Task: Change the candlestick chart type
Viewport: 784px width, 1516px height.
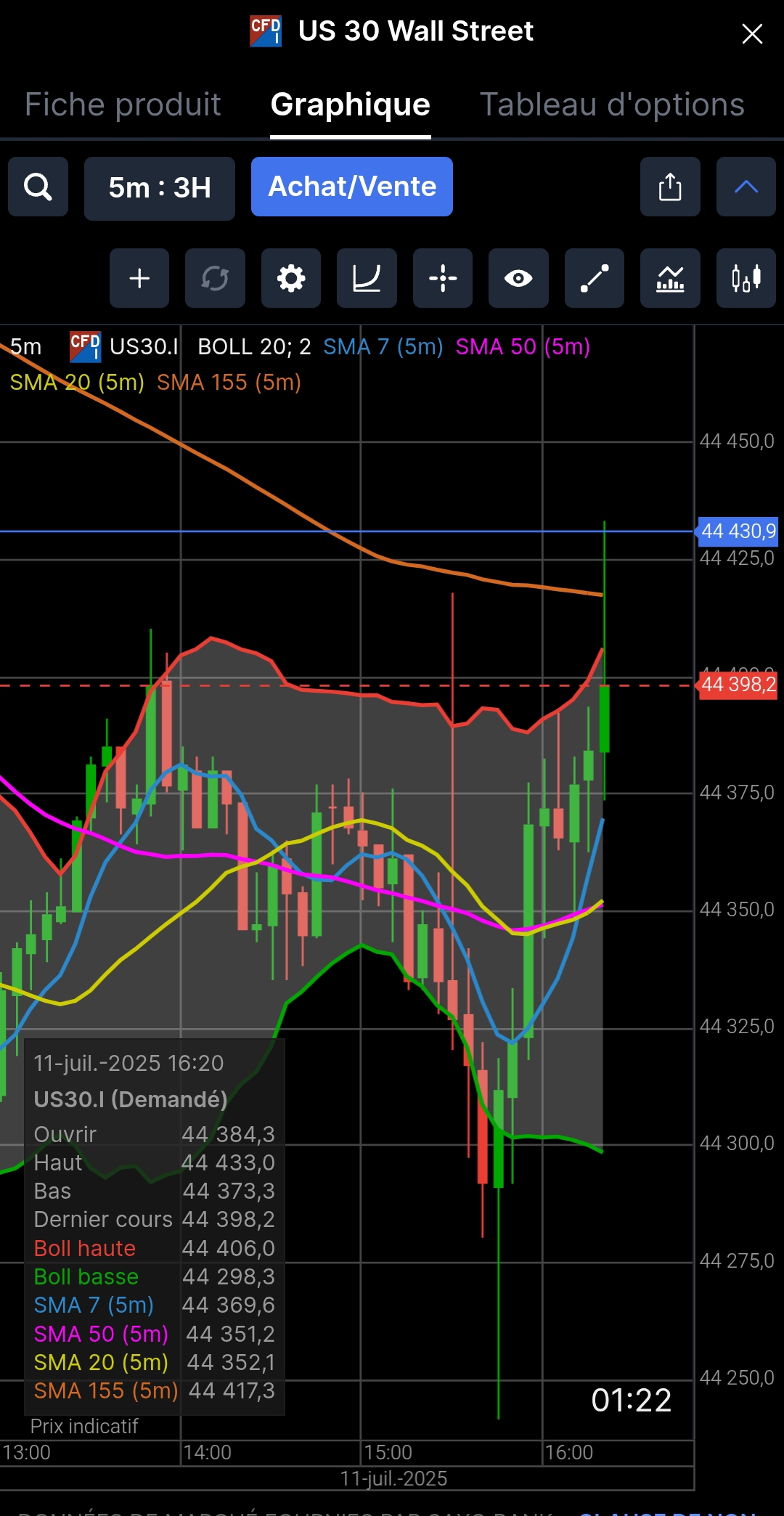Action: click(746, 278)
